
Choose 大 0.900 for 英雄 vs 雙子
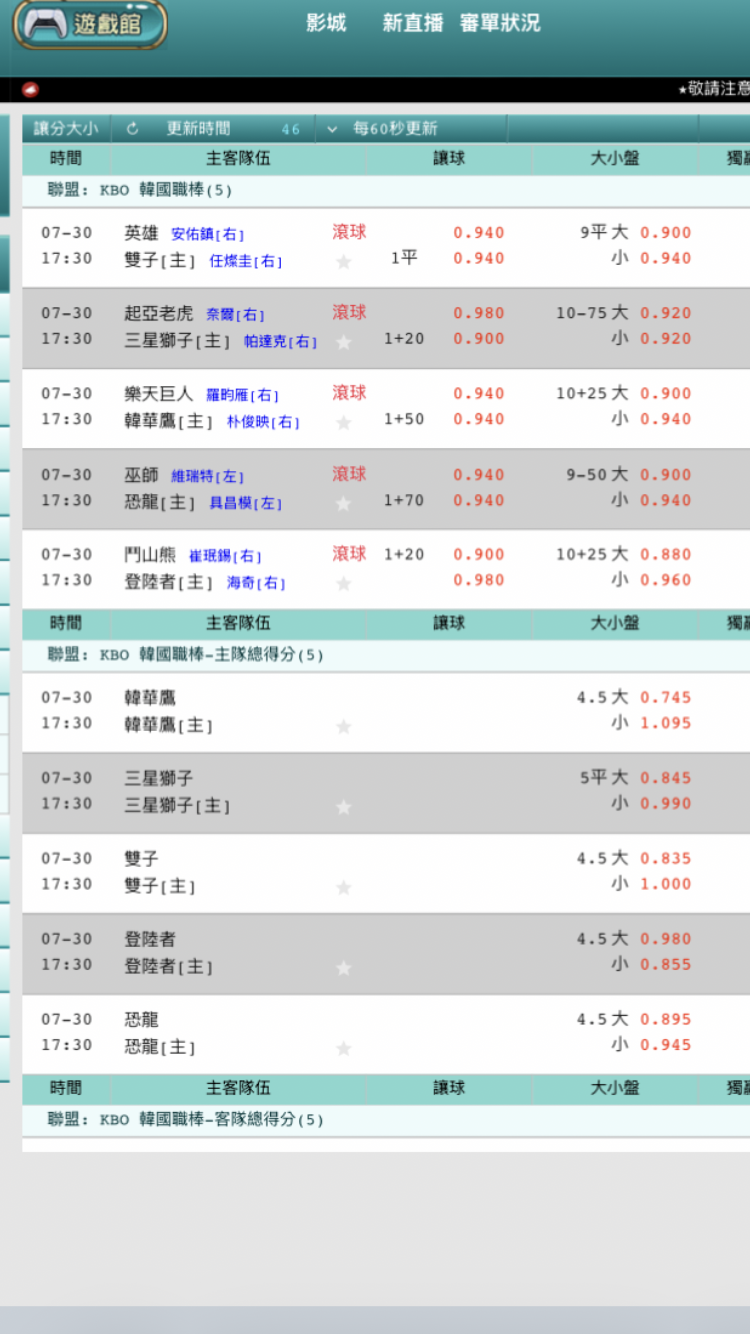click(x=666, y=233)
